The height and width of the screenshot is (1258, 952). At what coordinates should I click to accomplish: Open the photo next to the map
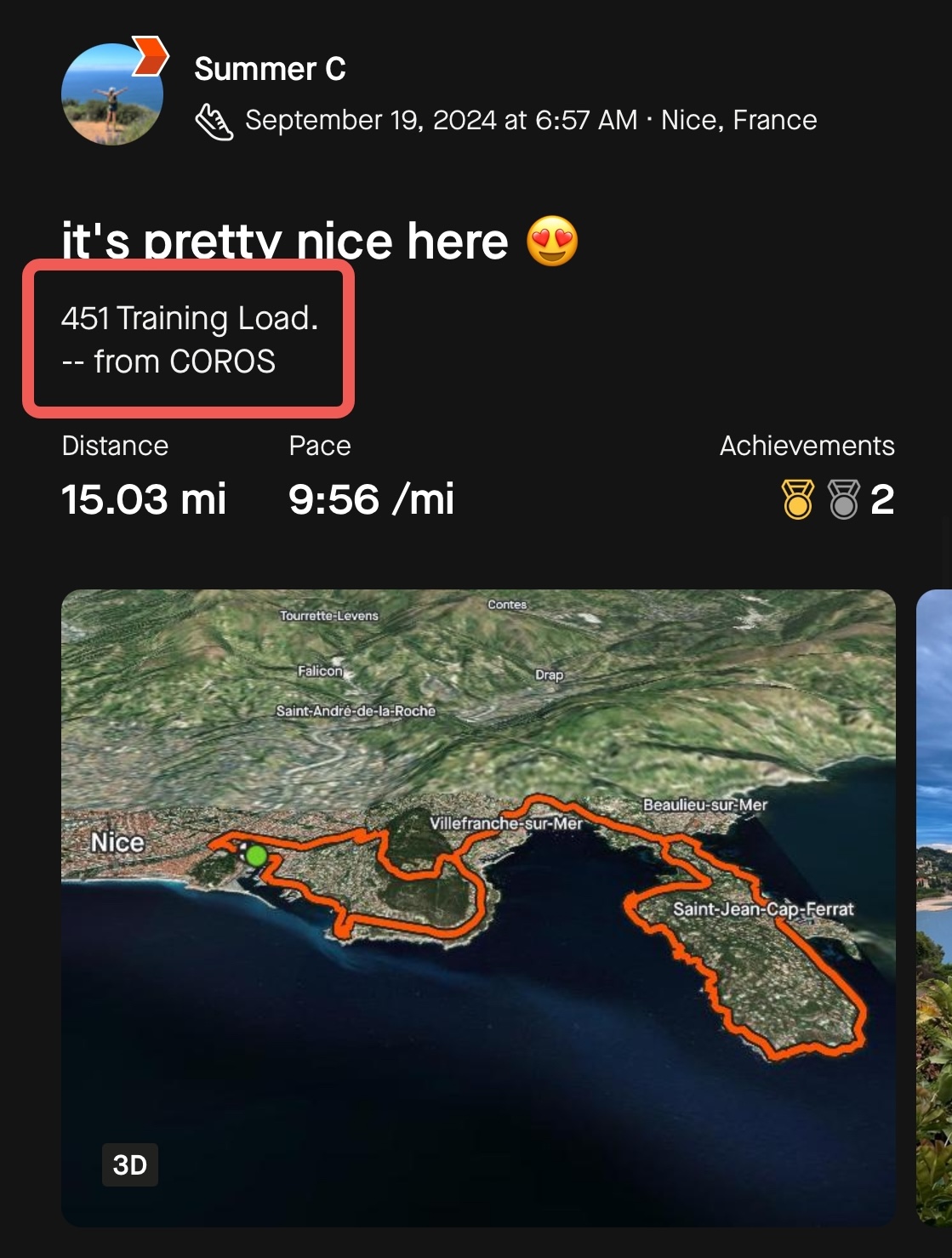(x=934, y=907)
